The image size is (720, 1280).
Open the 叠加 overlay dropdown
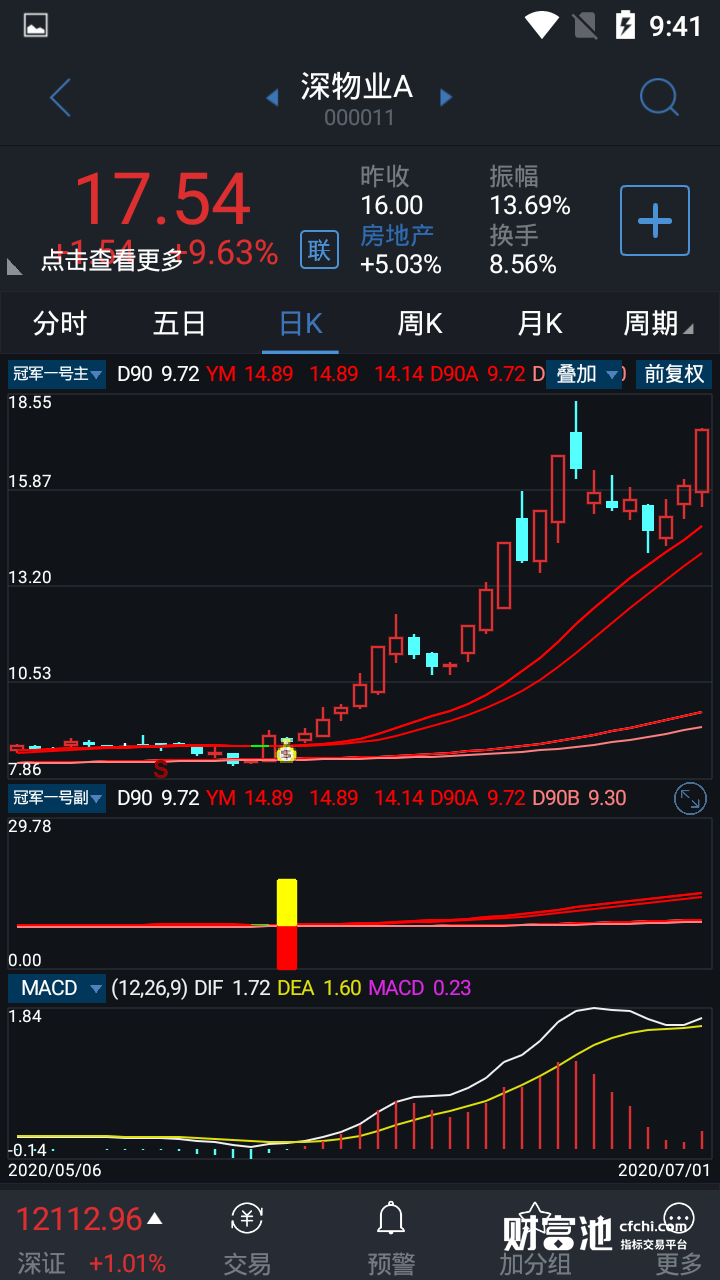[586, 375]
